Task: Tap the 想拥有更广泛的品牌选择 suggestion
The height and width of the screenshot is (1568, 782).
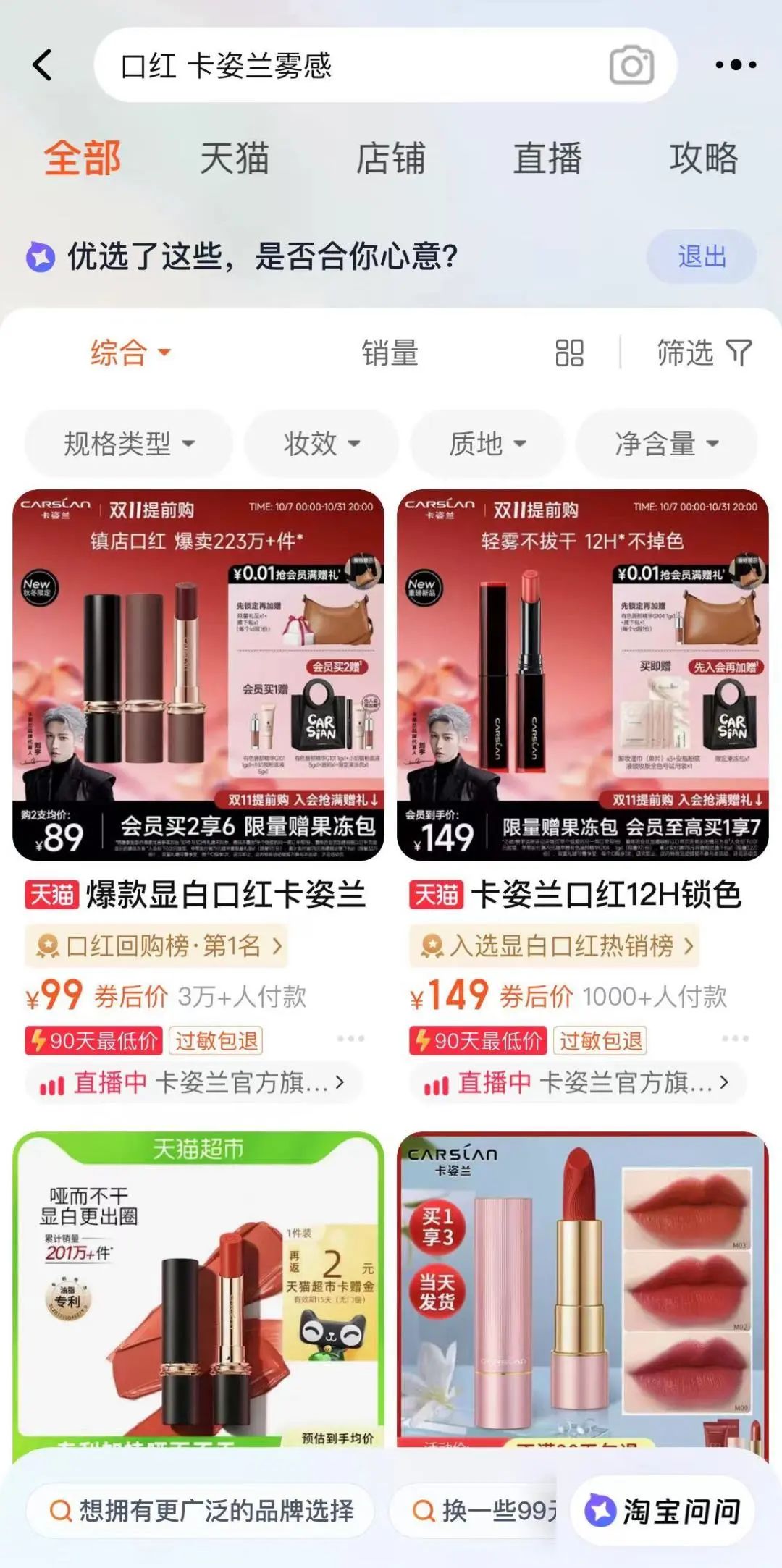Action: [201, 1510]
